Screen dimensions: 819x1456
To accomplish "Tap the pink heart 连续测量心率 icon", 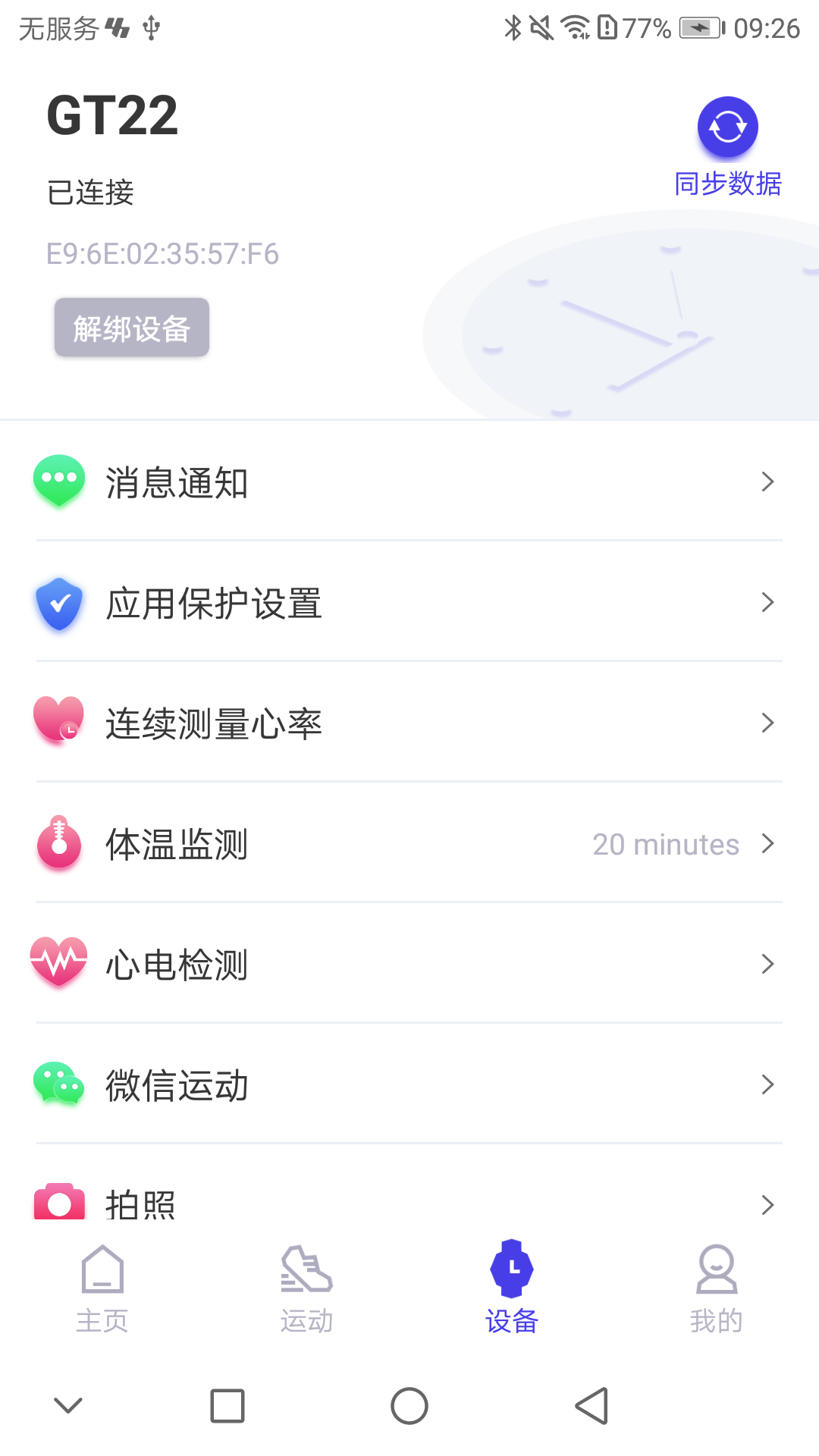I will pyautogui.click(x=58, y=723).
